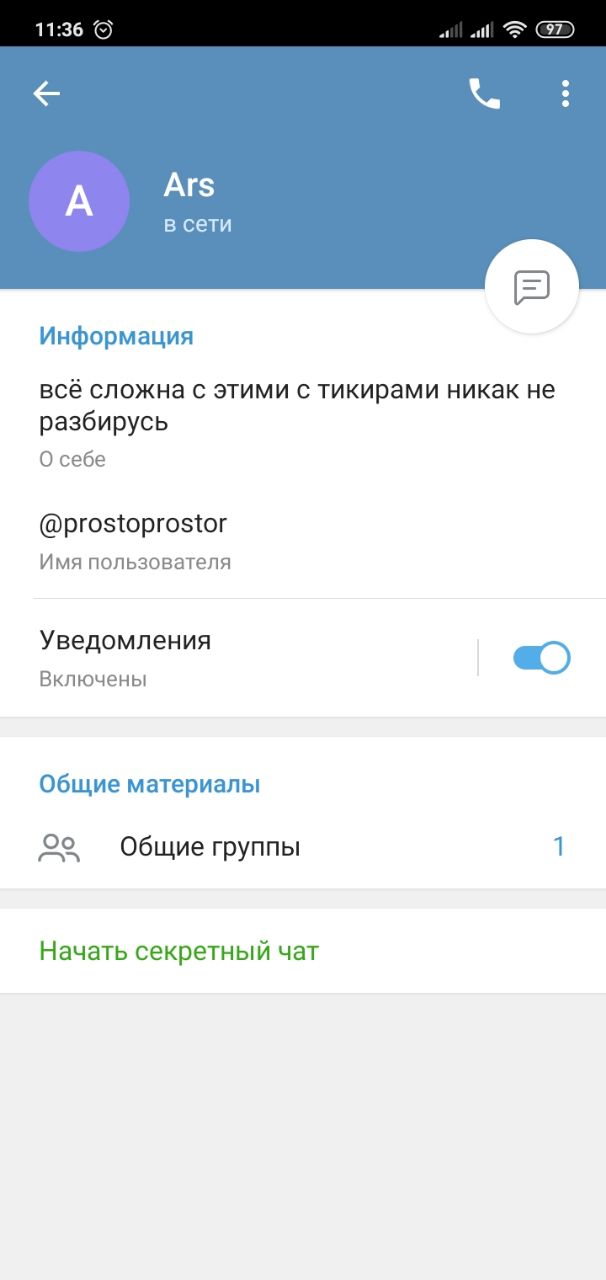Call Ars with the phone icon
This screenshot has width=606, height=1280.
coord(485,94)
